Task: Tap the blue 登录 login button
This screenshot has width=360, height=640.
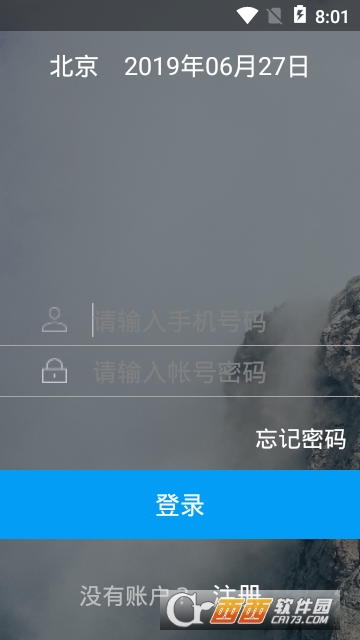Action: (180, 504)
